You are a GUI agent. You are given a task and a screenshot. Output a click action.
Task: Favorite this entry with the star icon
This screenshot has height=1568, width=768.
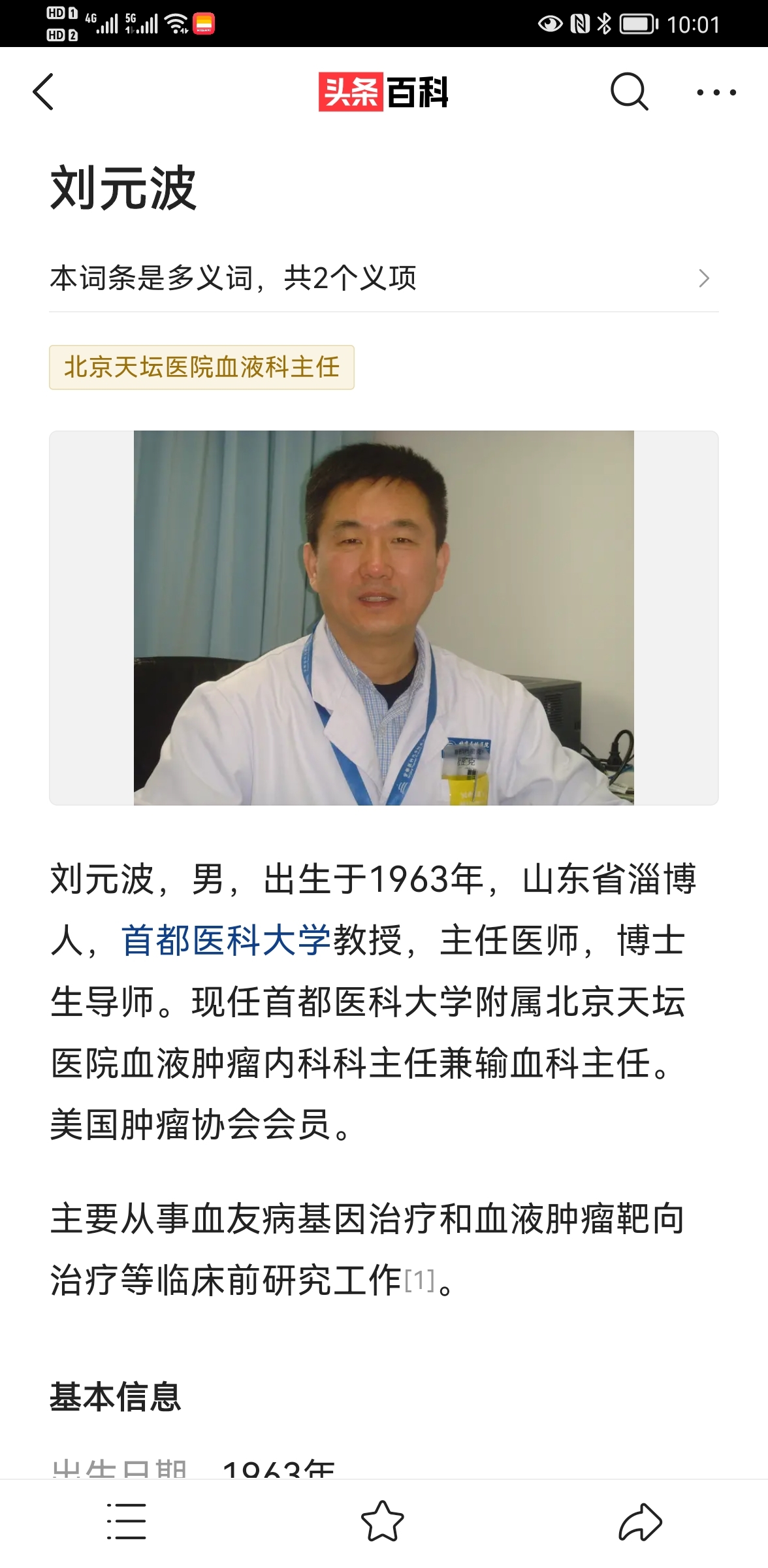point(383,1522)
